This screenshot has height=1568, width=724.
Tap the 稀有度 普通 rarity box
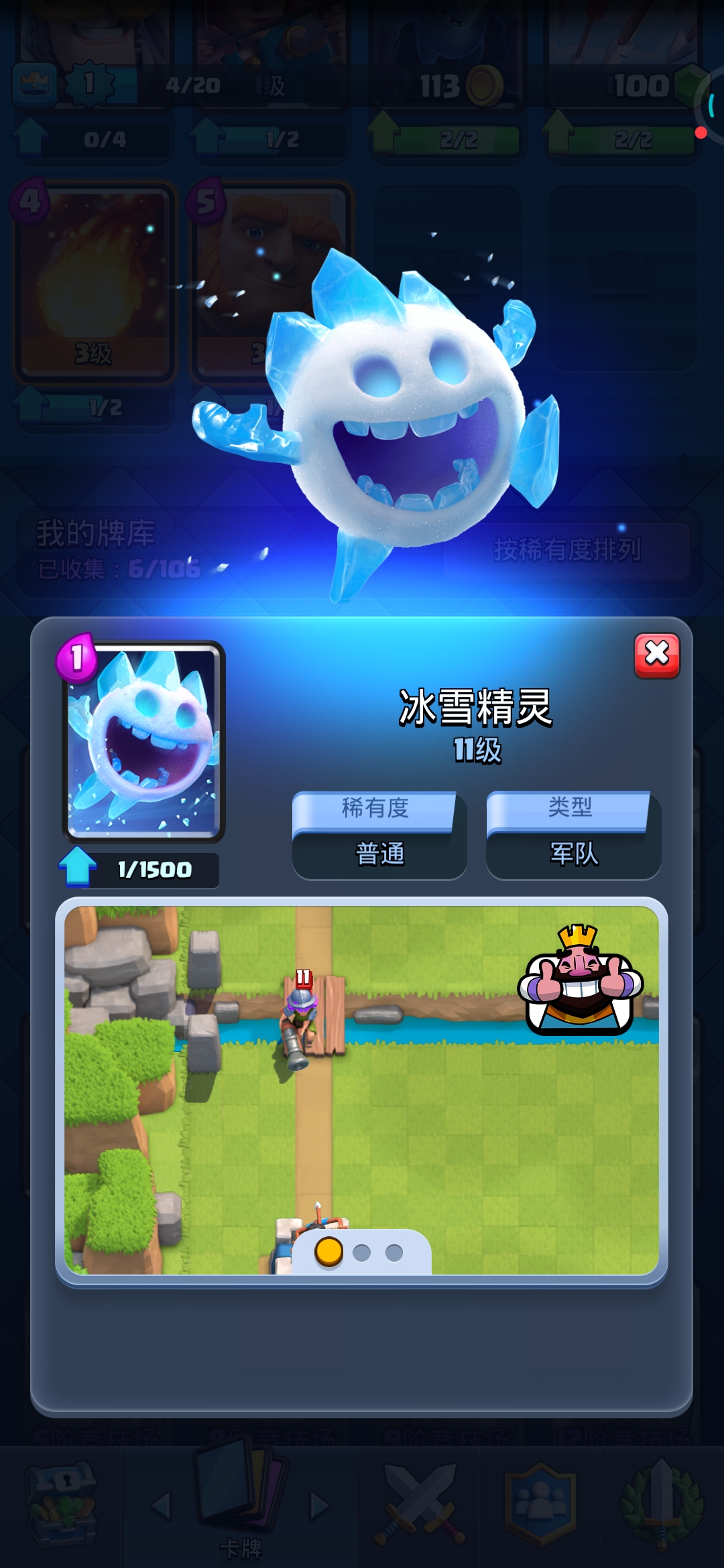379,836
